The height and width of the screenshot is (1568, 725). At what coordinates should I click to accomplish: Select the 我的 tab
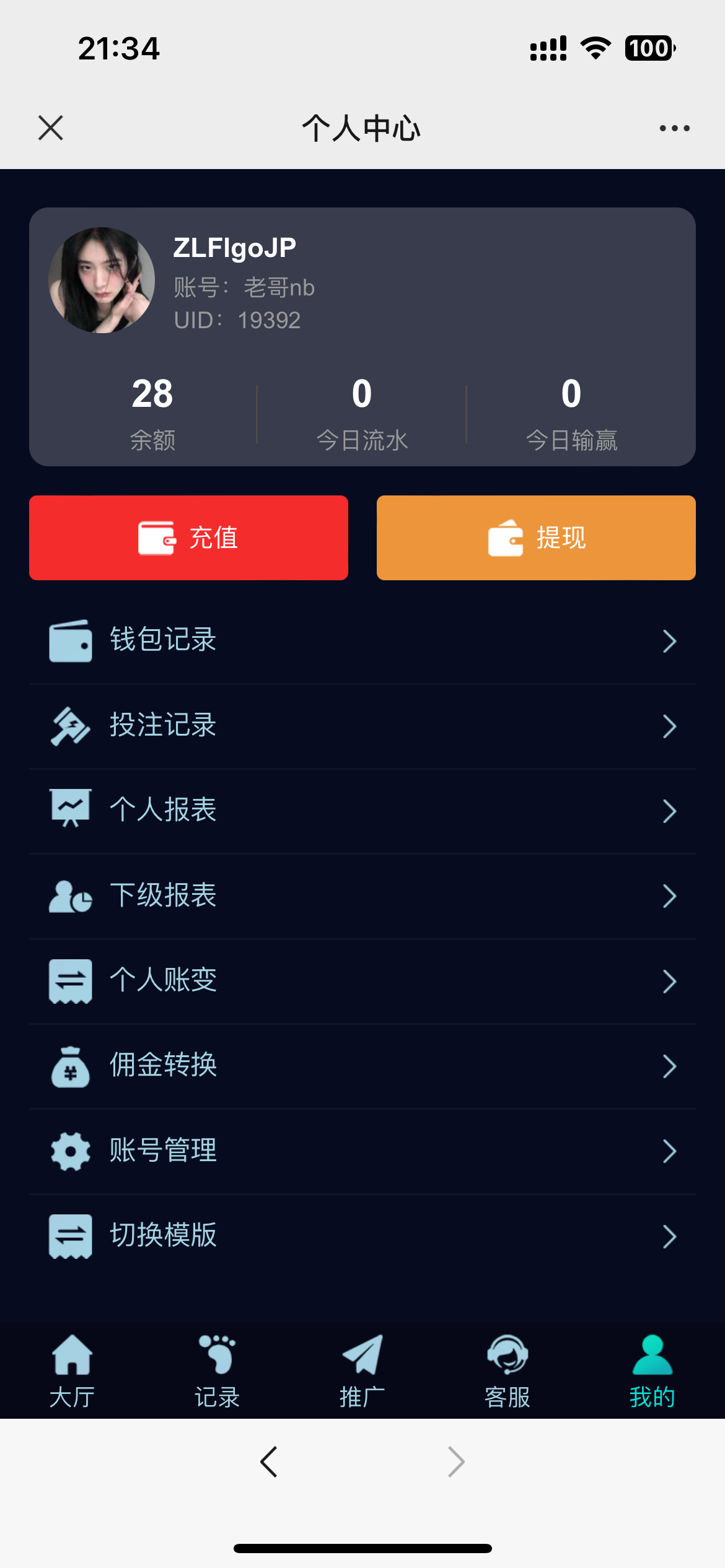(x=652, y=1371)
